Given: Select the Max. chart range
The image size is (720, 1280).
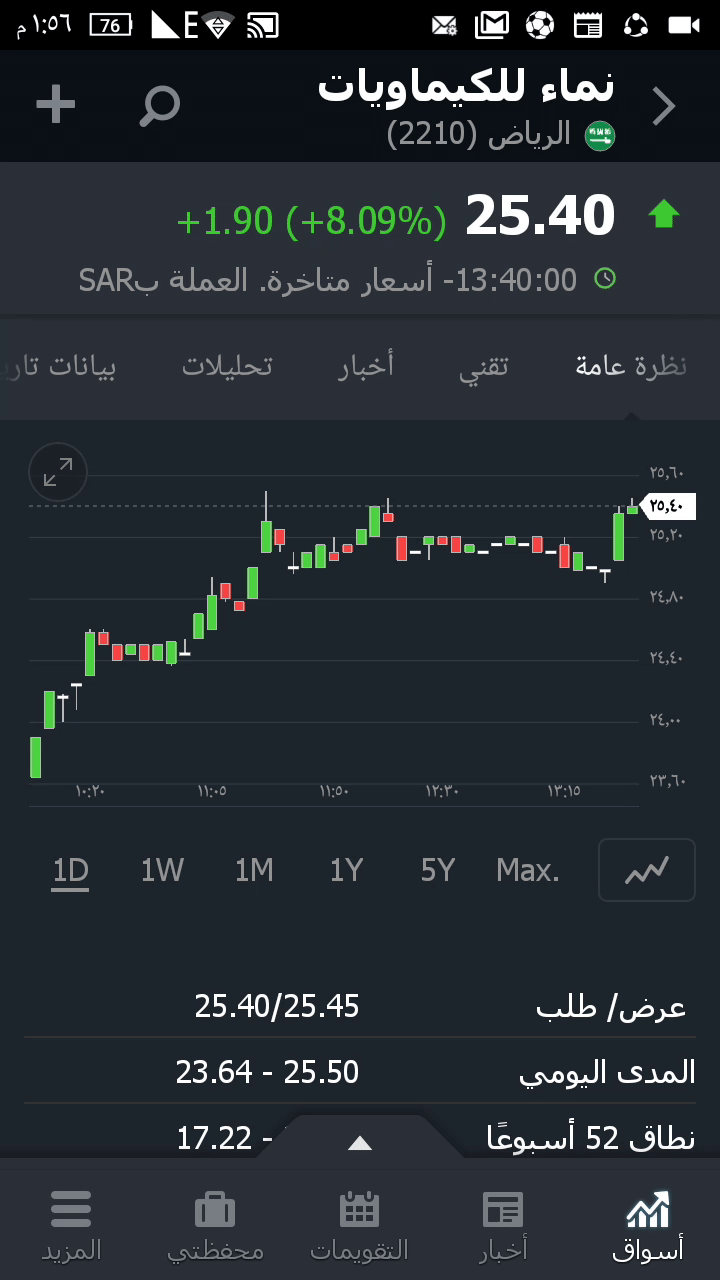Looking at the screenshot, I should tap(528, 871).
